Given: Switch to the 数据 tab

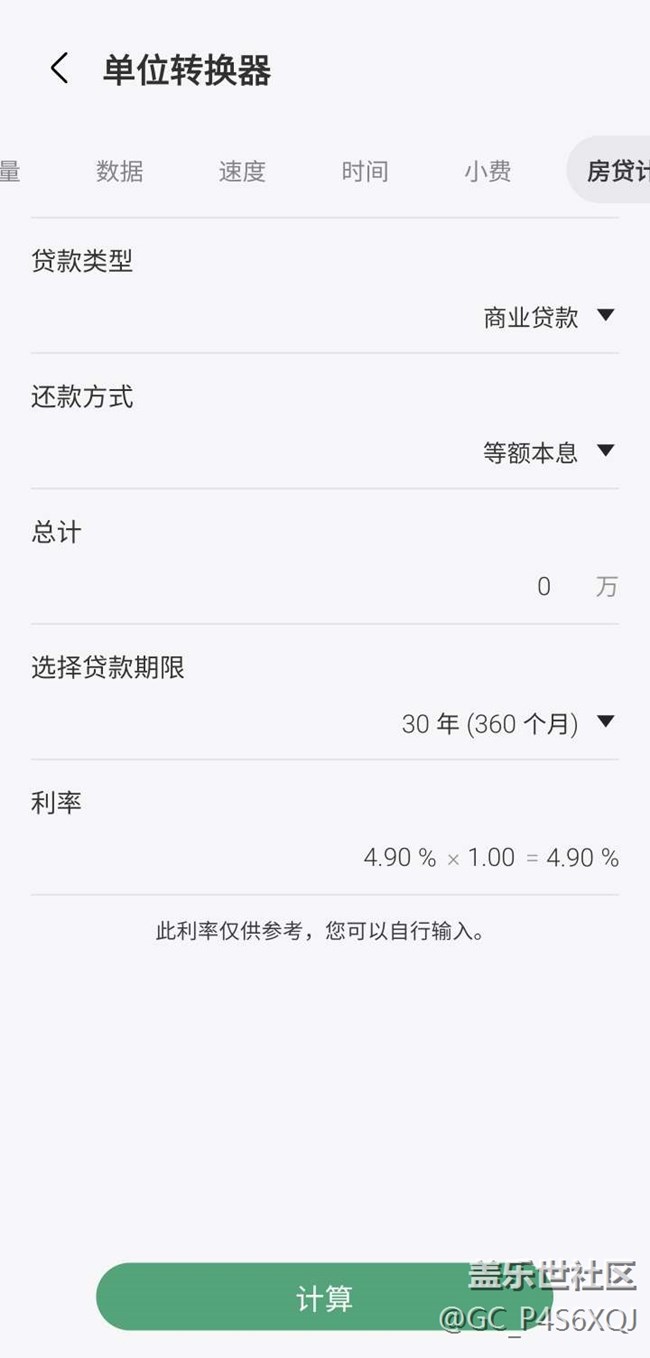Looking at the screenshot, I should pos(120,171).
